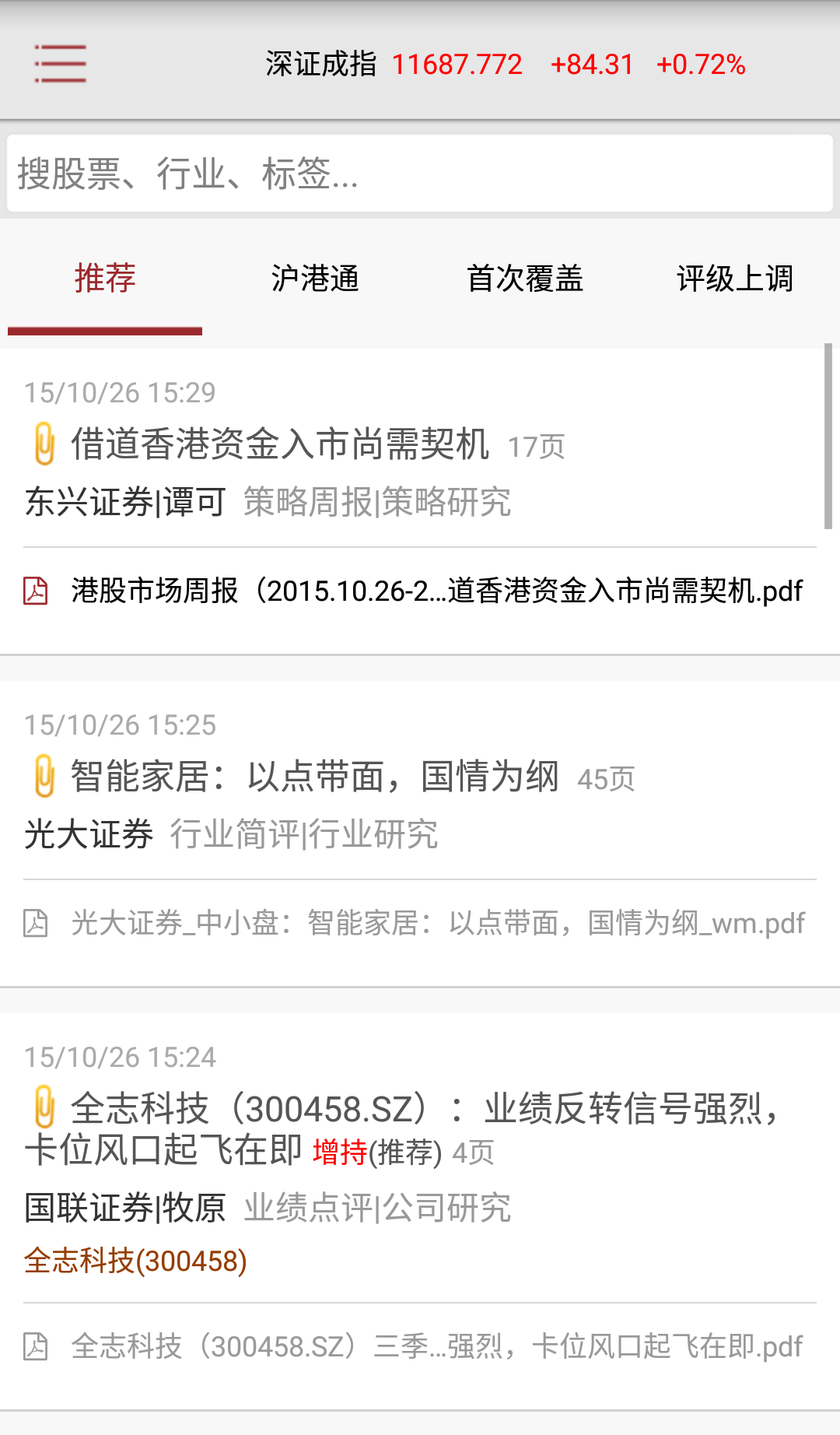840x1435 pixels.
Task: Switch to the 评级上调 tab
Action: [x=736, y=279]
